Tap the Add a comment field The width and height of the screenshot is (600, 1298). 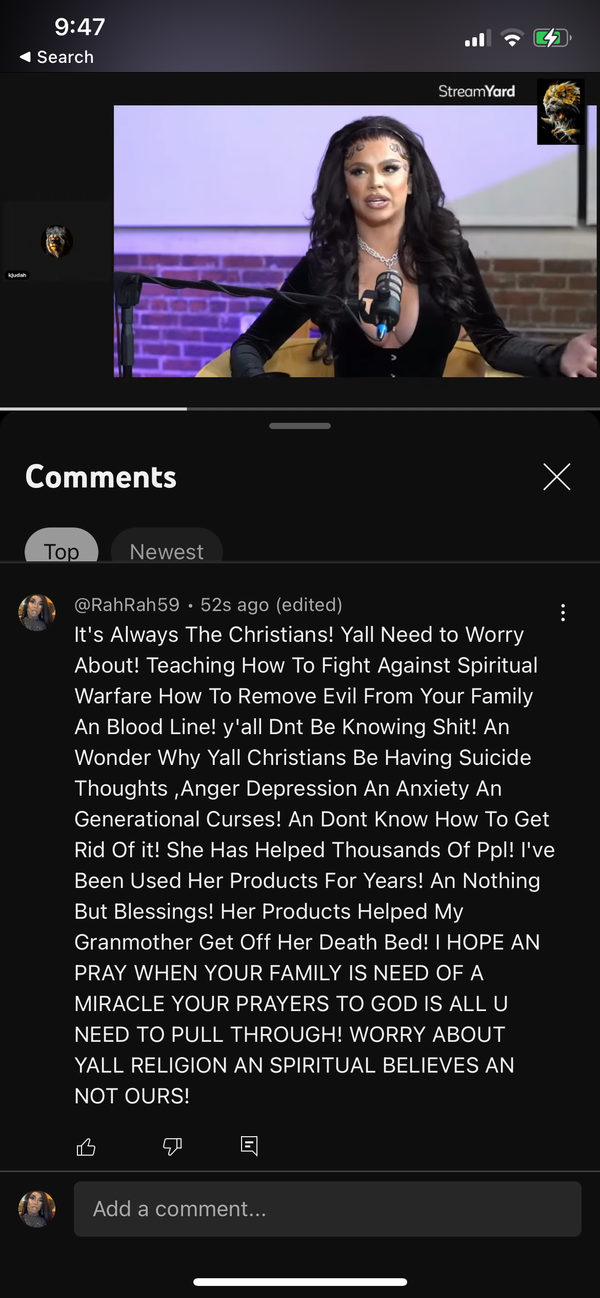[x=327, y=1209]
